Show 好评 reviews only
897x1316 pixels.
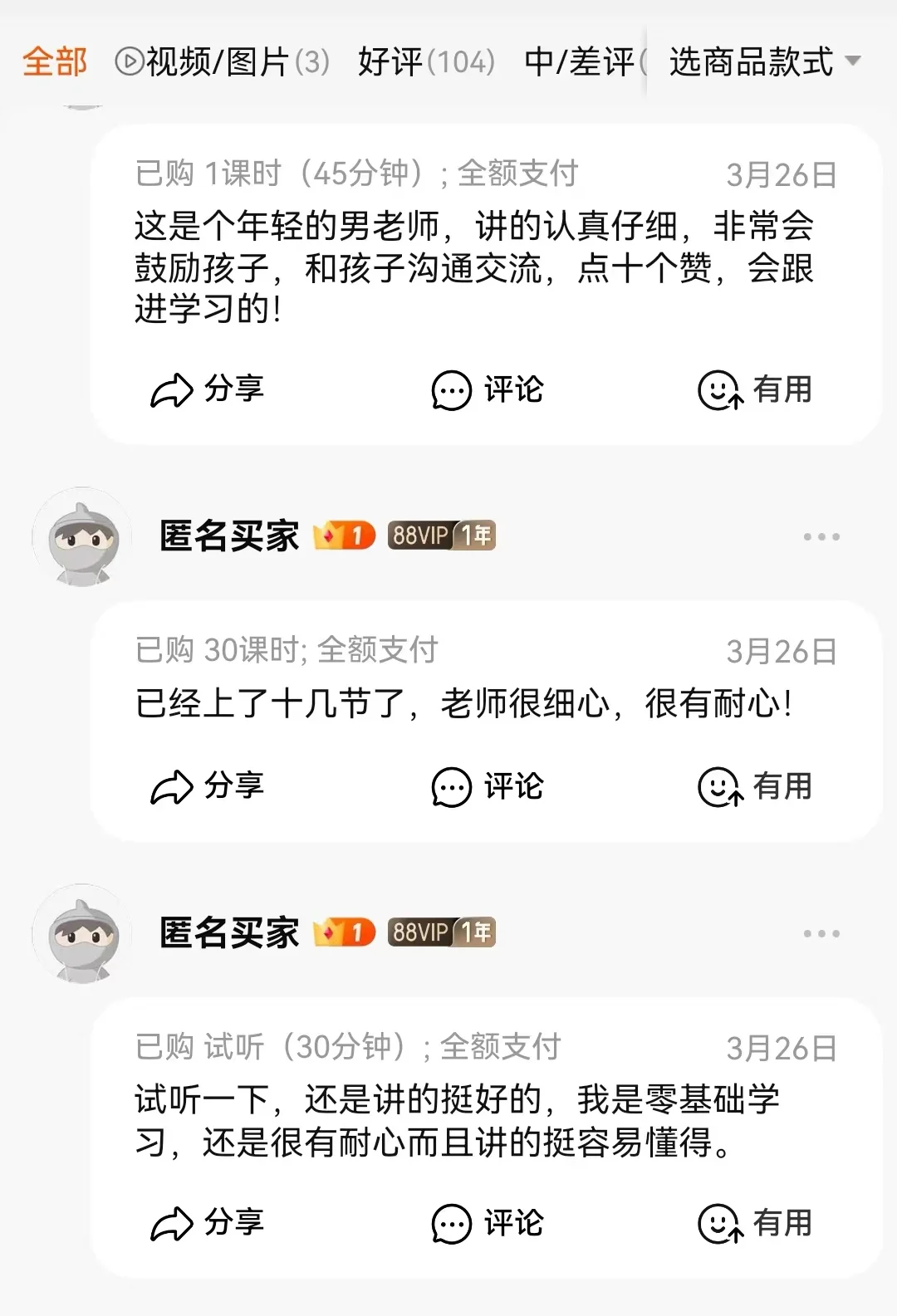[x=426, y=62]
